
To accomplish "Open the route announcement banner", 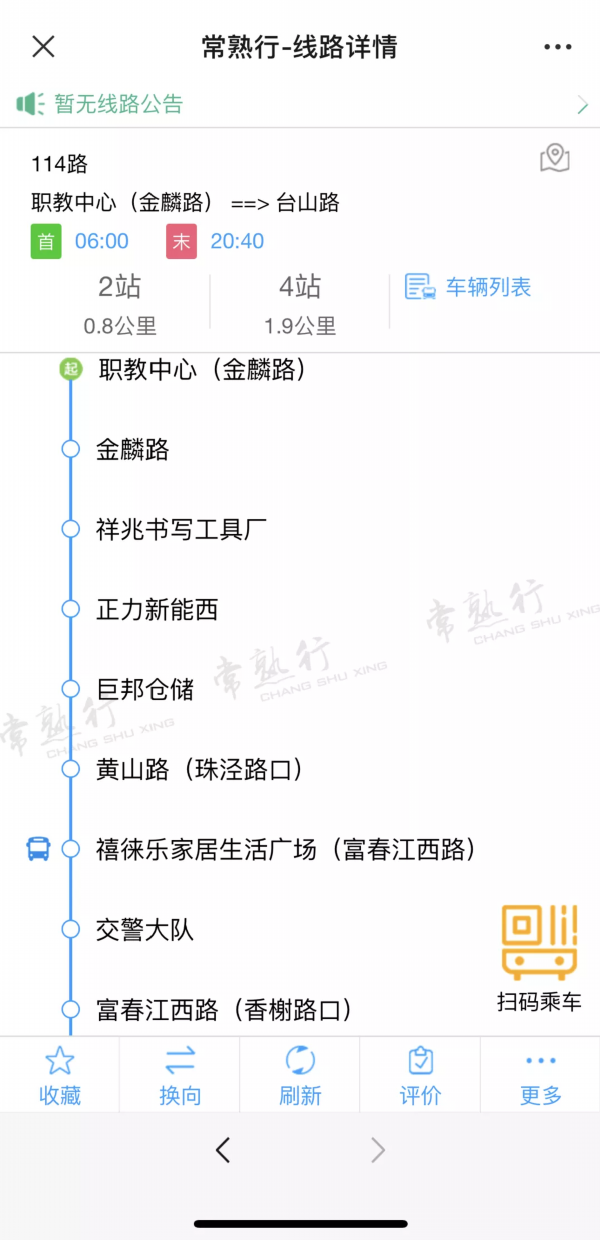I will pyautogui.click(x=300, y=104).
